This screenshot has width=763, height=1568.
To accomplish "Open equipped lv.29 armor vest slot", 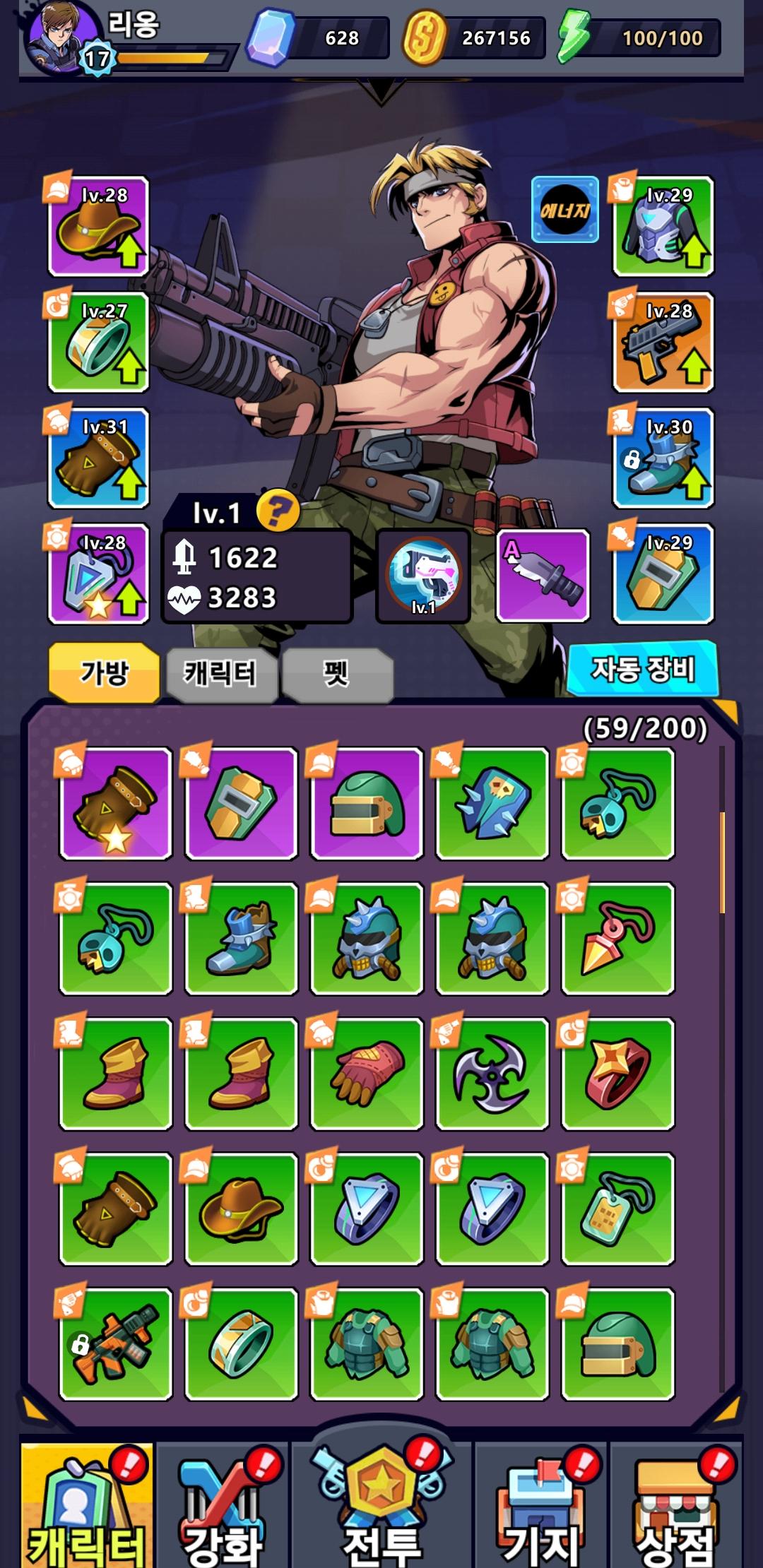I will click(663, 226).
